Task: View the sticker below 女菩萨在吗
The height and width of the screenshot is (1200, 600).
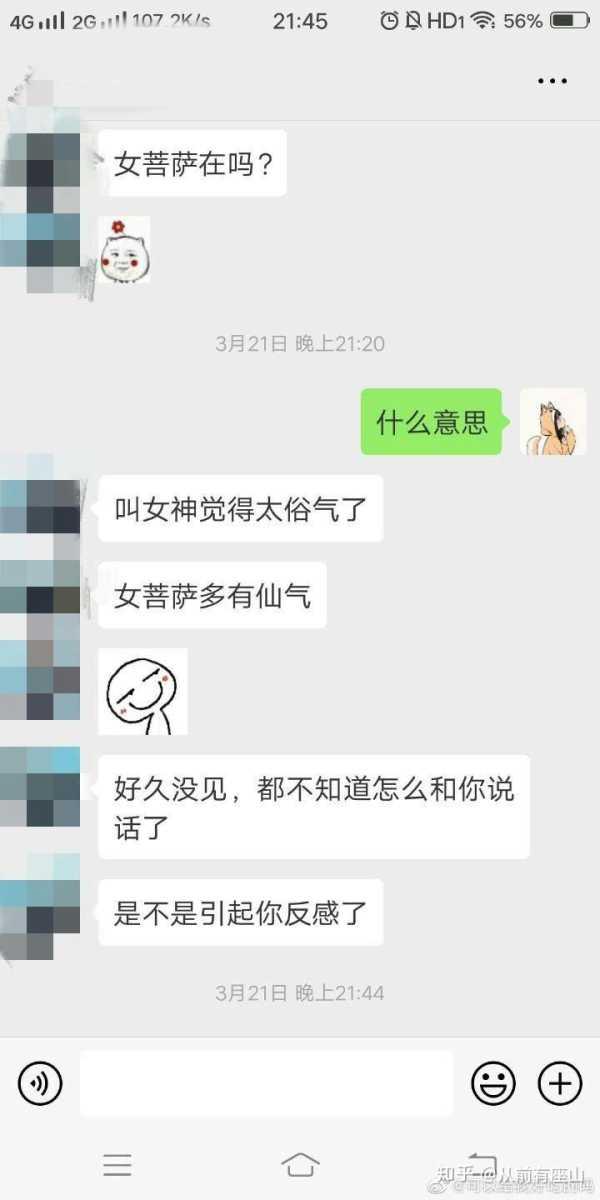Action: click(x=124, y=250)
